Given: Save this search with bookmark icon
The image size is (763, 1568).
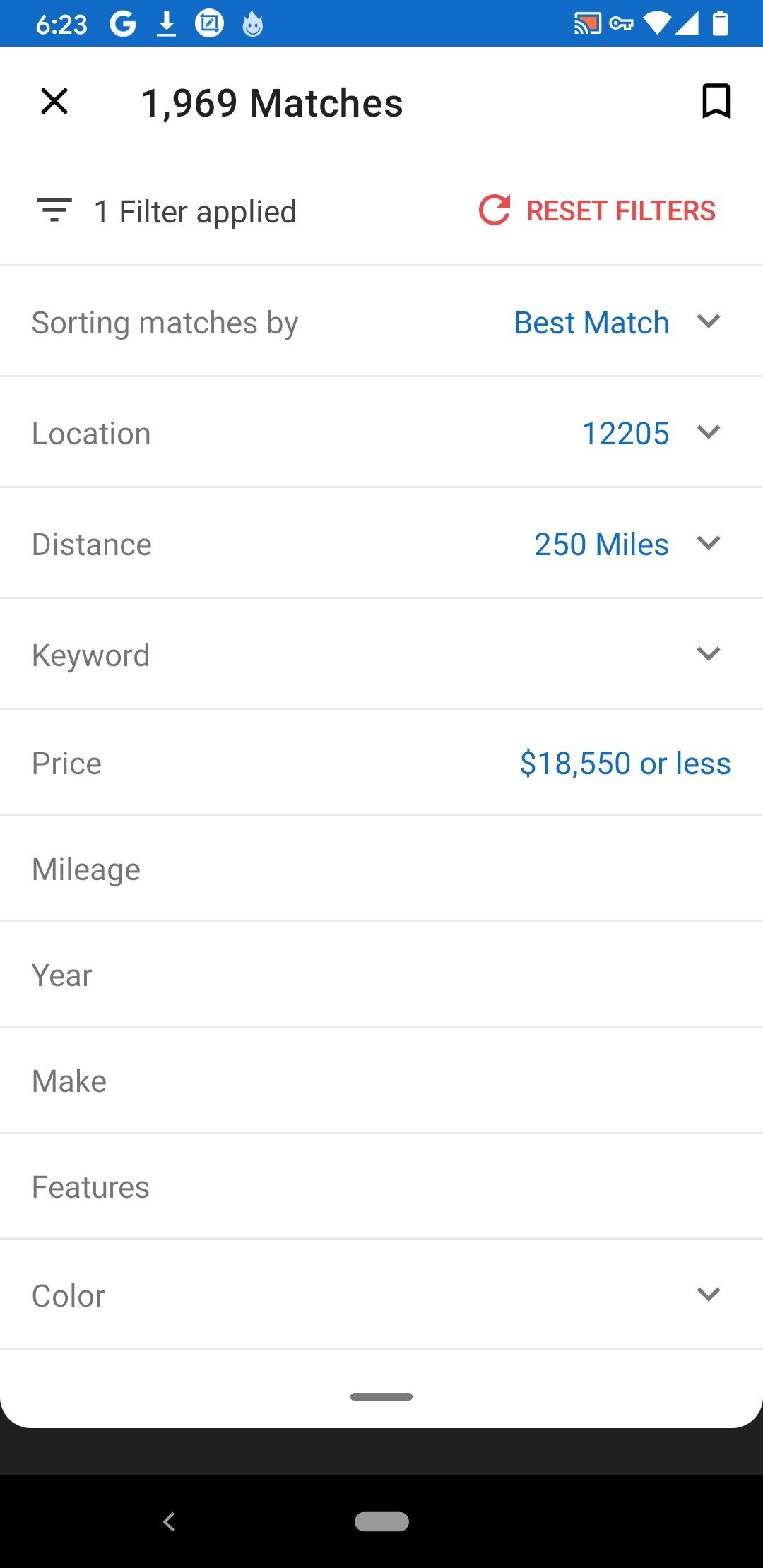Looking at the screenshot, I should [716, 101].
